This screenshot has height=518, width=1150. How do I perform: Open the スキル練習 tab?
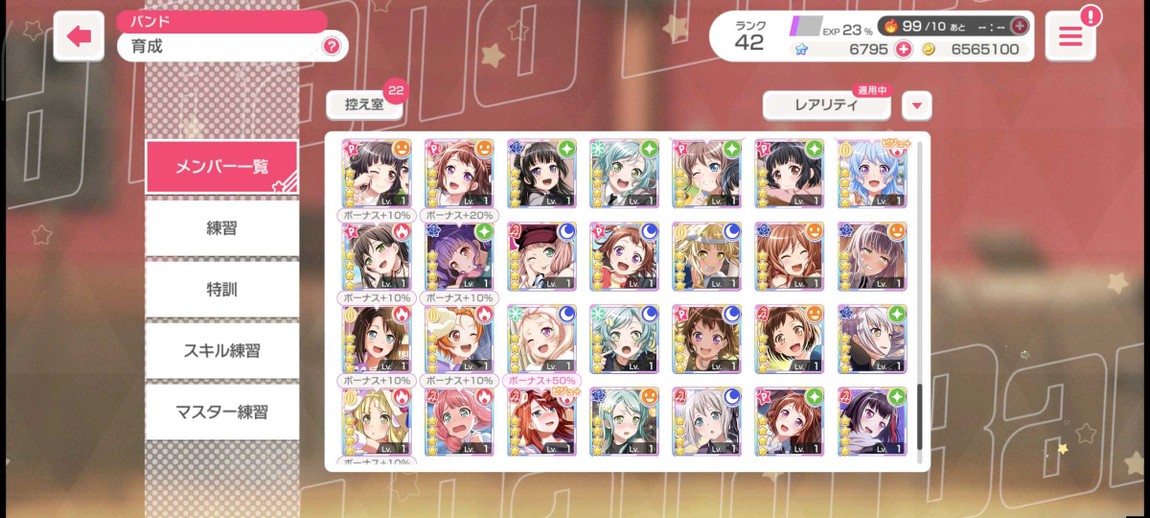[x=222, y=350]
